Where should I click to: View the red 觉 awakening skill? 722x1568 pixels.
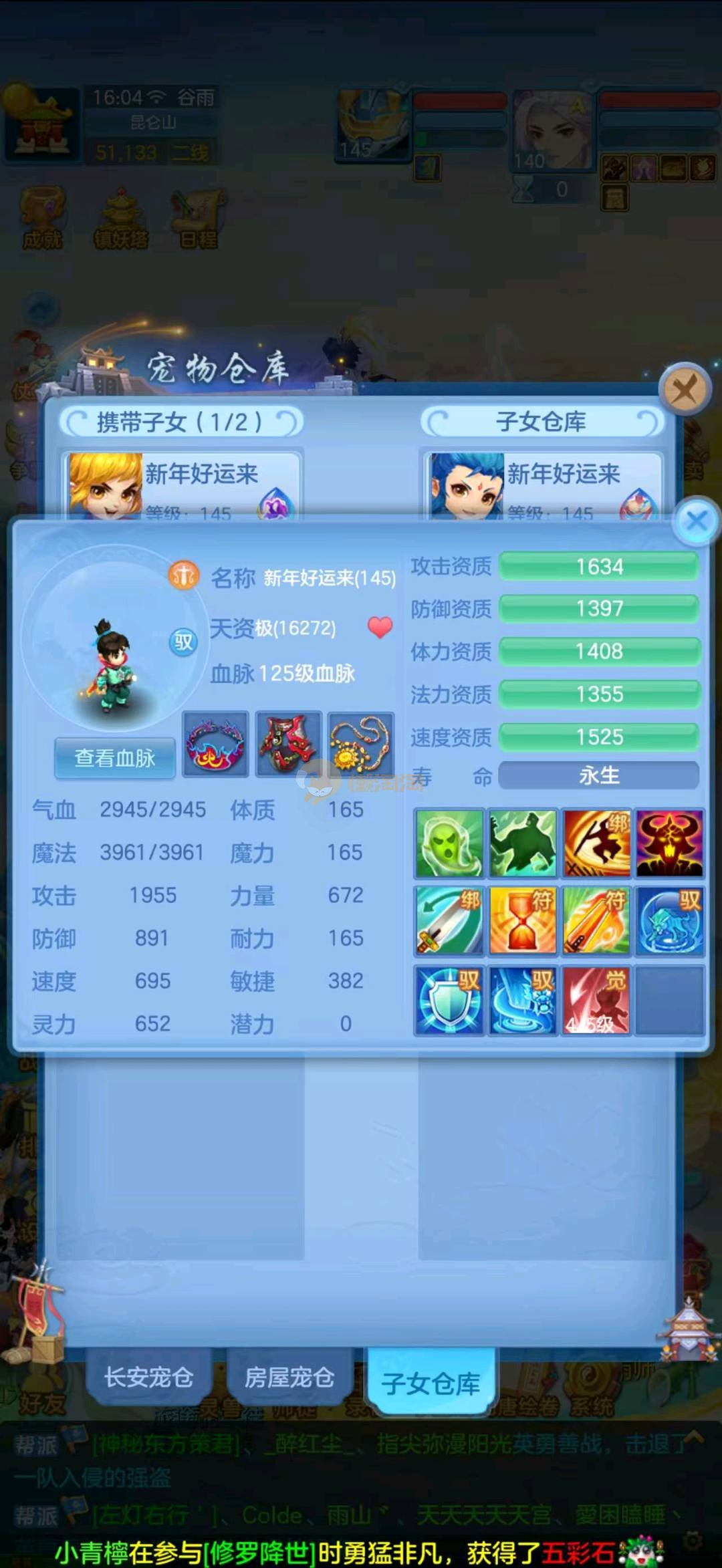tap(596, 1001)
